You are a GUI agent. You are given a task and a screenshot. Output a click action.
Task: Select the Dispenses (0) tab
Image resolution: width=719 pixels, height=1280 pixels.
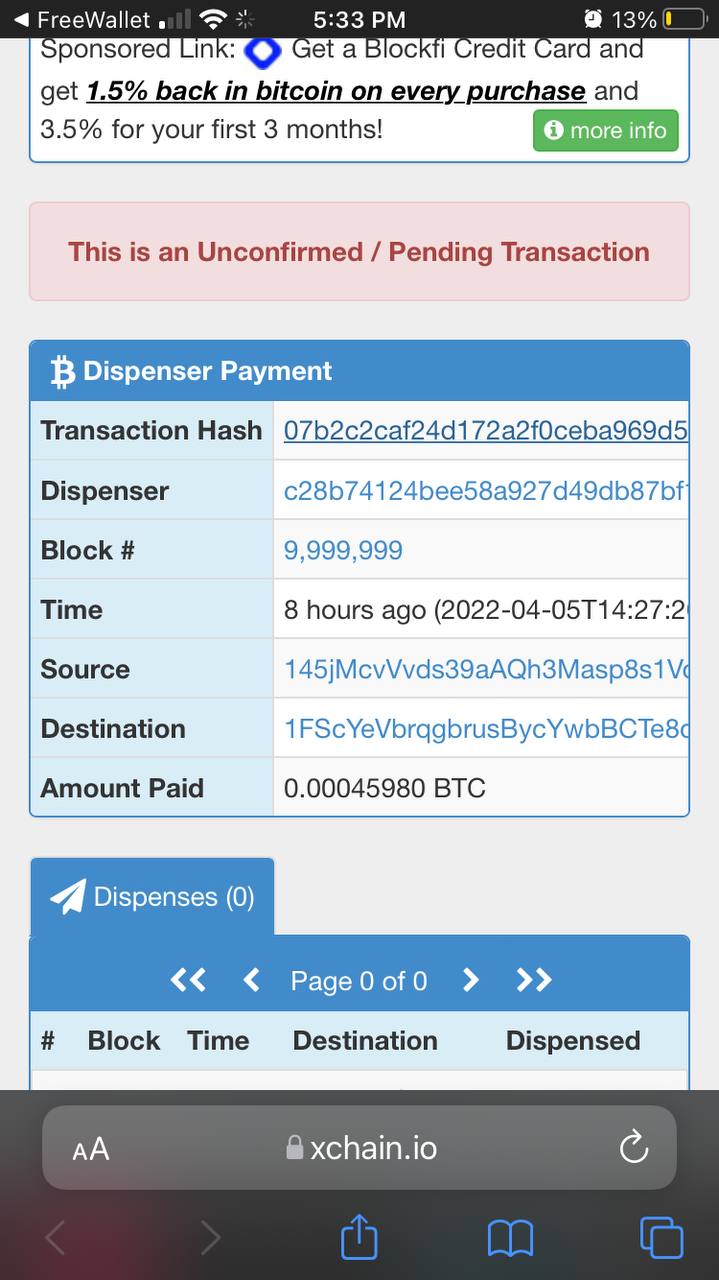pos(152,897)
